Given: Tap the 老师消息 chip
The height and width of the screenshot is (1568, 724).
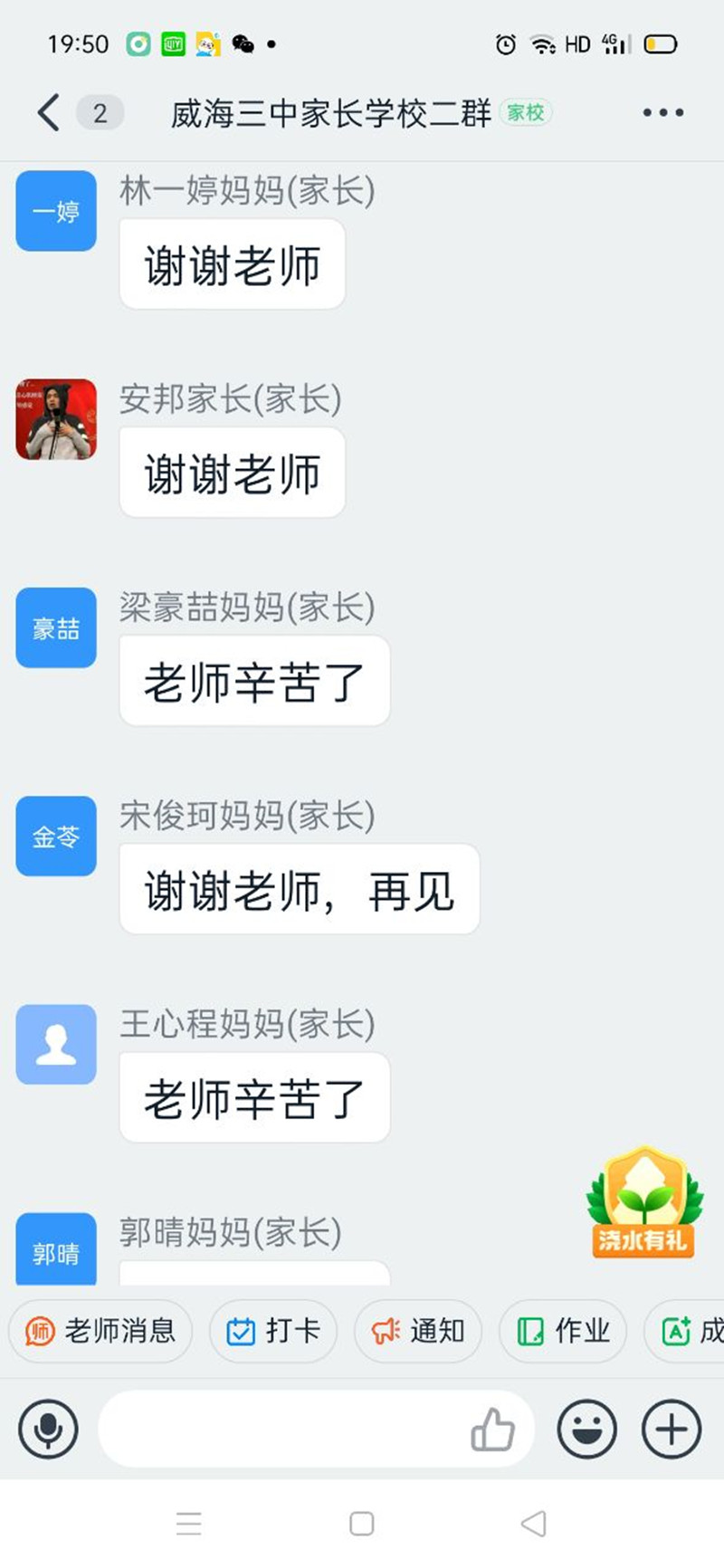Looking at the screenshot, I should pyautogui.click(x=100, y=1331).
